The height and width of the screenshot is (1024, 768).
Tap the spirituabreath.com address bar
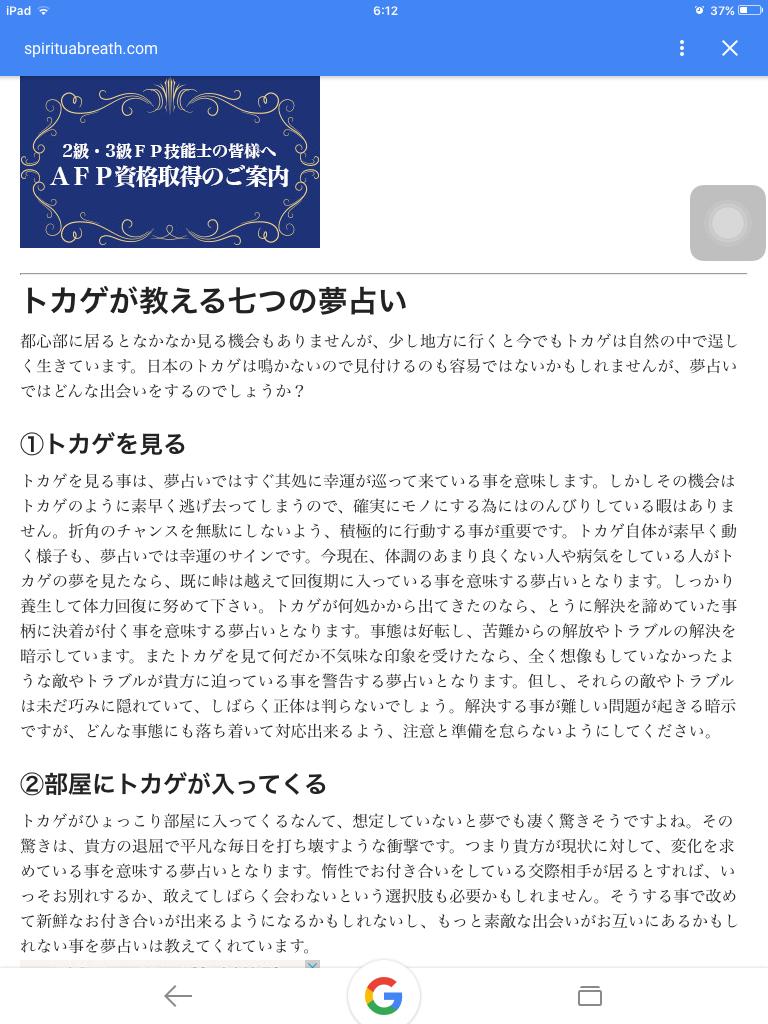pyautogui.click(x=91, y=48)
